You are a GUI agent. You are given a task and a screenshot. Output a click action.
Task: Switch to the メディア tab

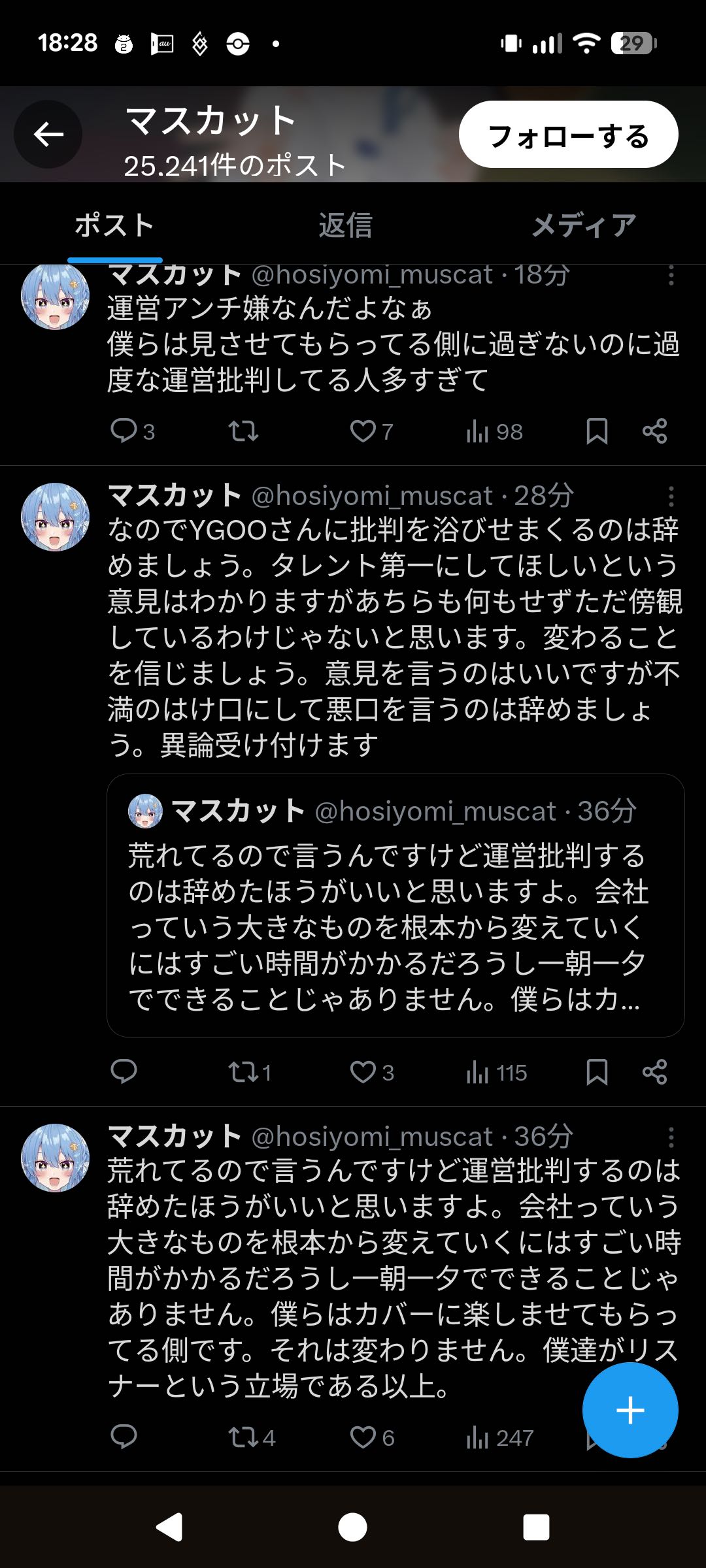pyautogui.click(x=583, y=225)
